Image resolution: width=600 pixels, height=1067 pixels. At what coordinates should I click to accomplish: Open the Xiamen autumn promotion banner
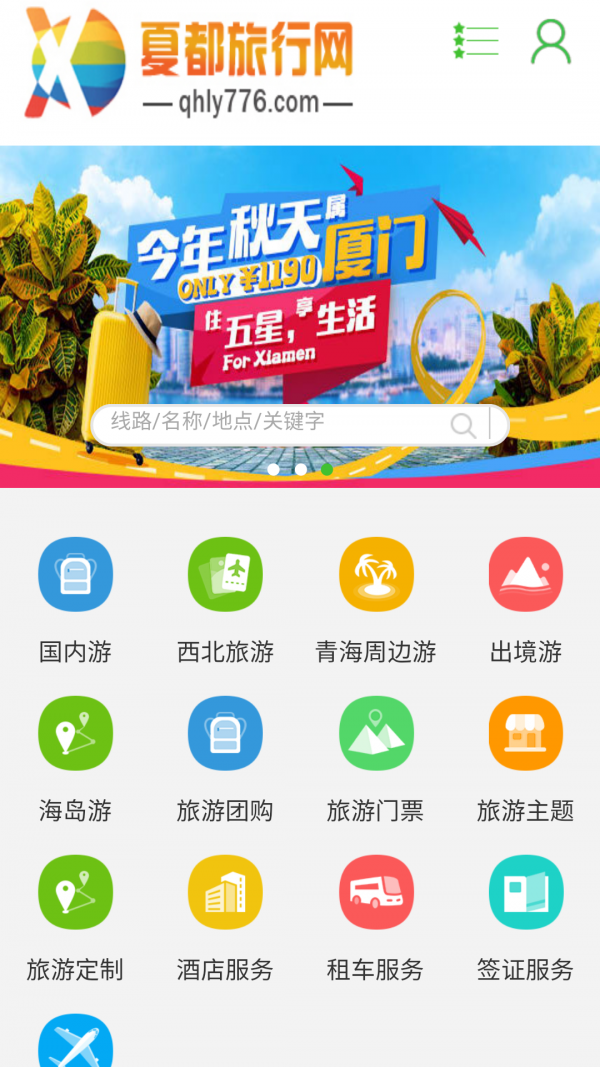300,290
